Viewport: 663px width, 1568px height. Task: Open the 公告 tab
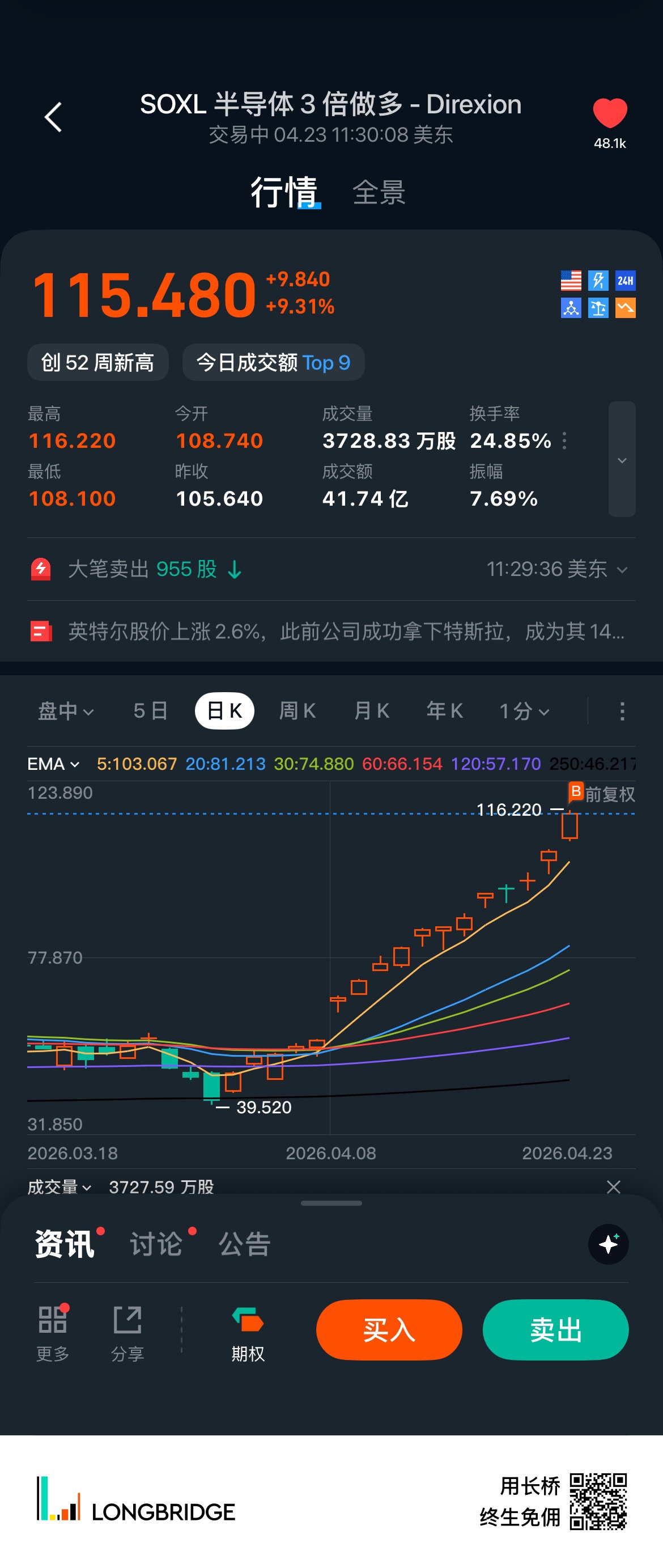point(245,1244)
